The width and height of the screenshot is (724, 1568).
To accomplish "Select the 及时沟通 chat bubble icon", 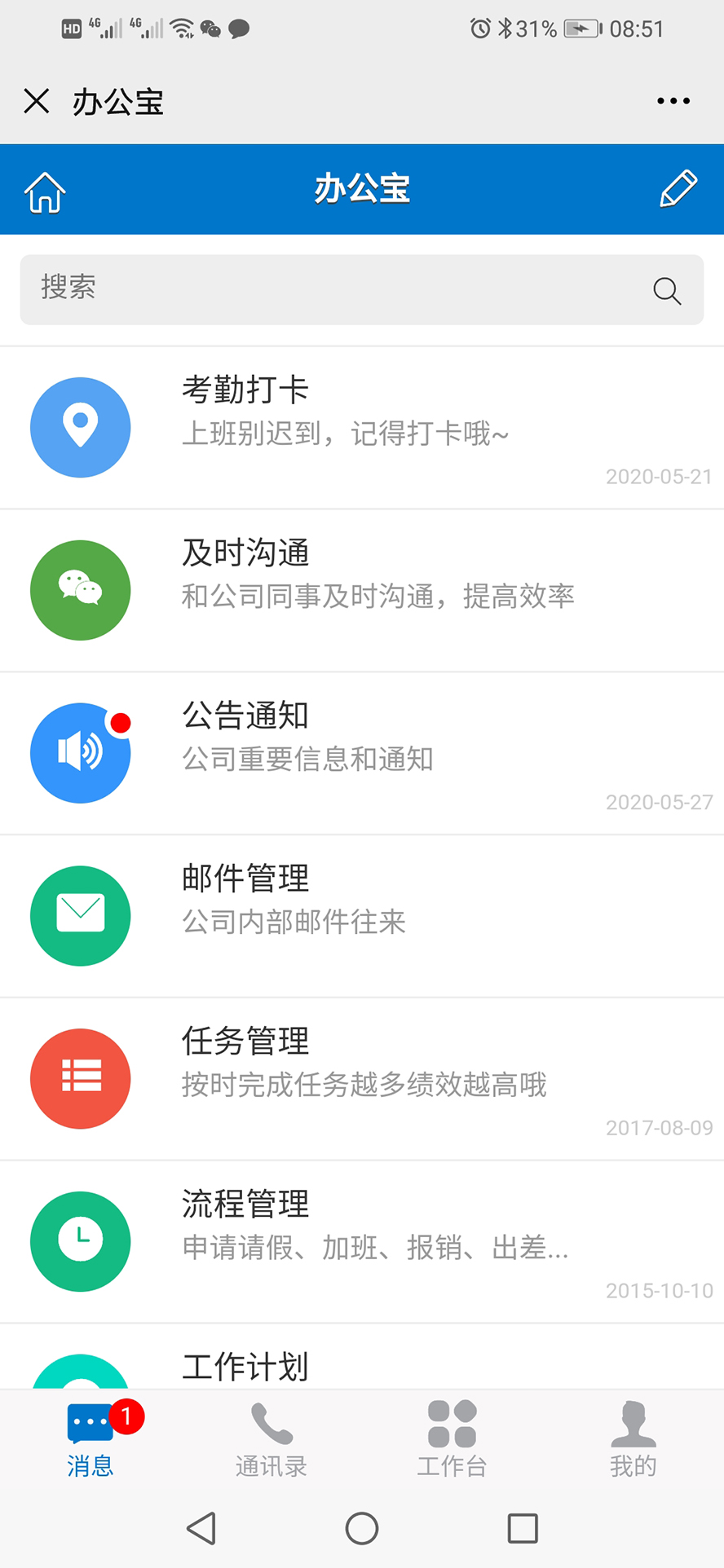I will coord(80,589).
